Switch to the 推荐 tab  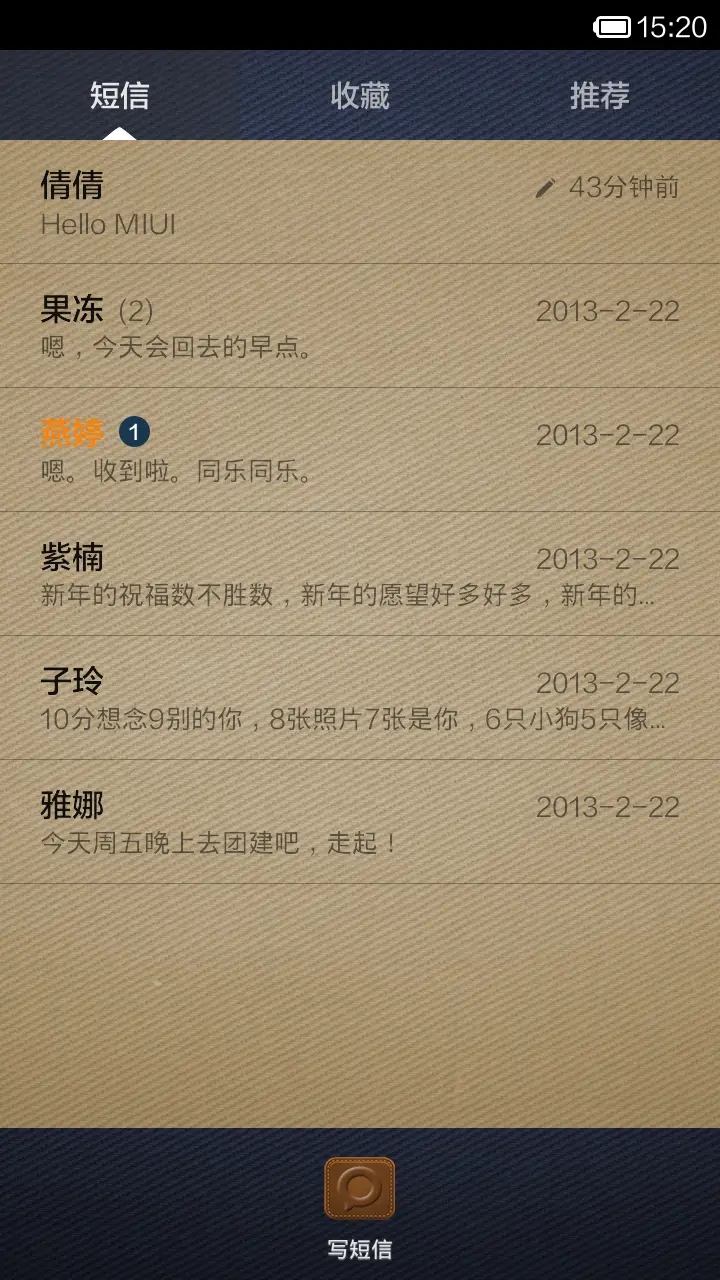click(x=600, y=96)
